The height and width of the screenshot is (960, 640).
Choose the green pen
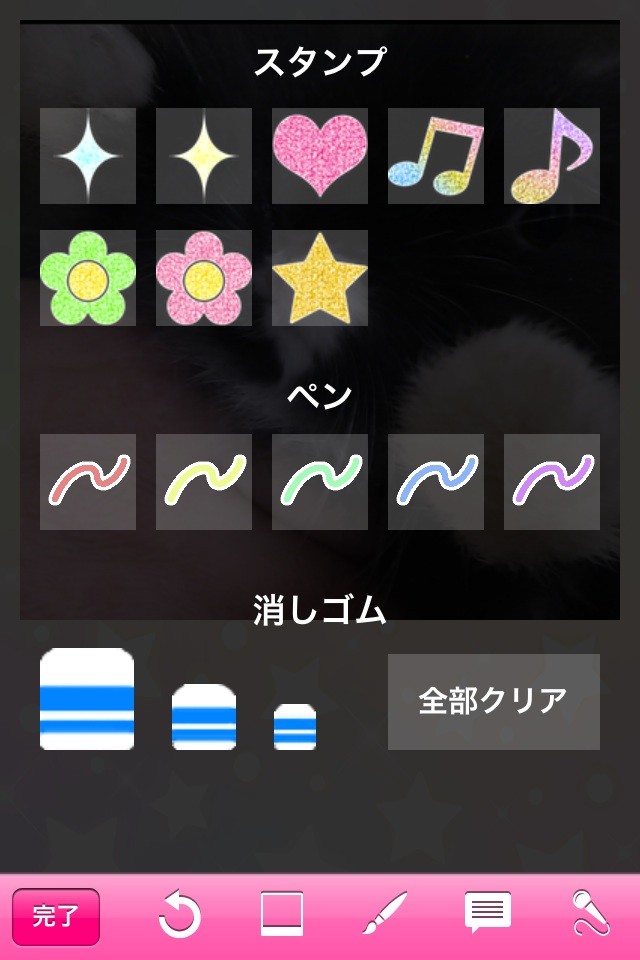pos(320,482)
